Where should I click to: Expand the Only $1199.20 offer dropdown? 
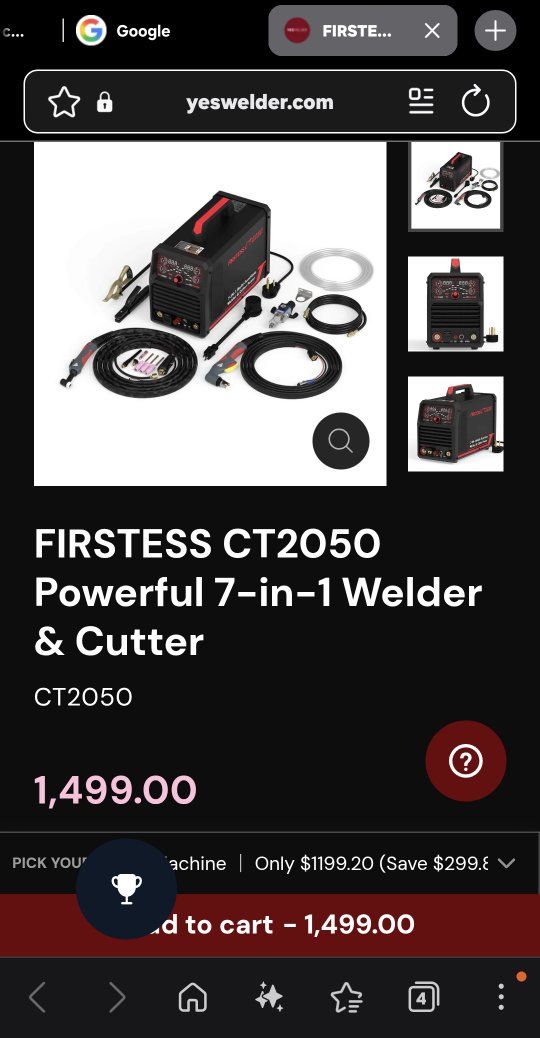point(507,863)
